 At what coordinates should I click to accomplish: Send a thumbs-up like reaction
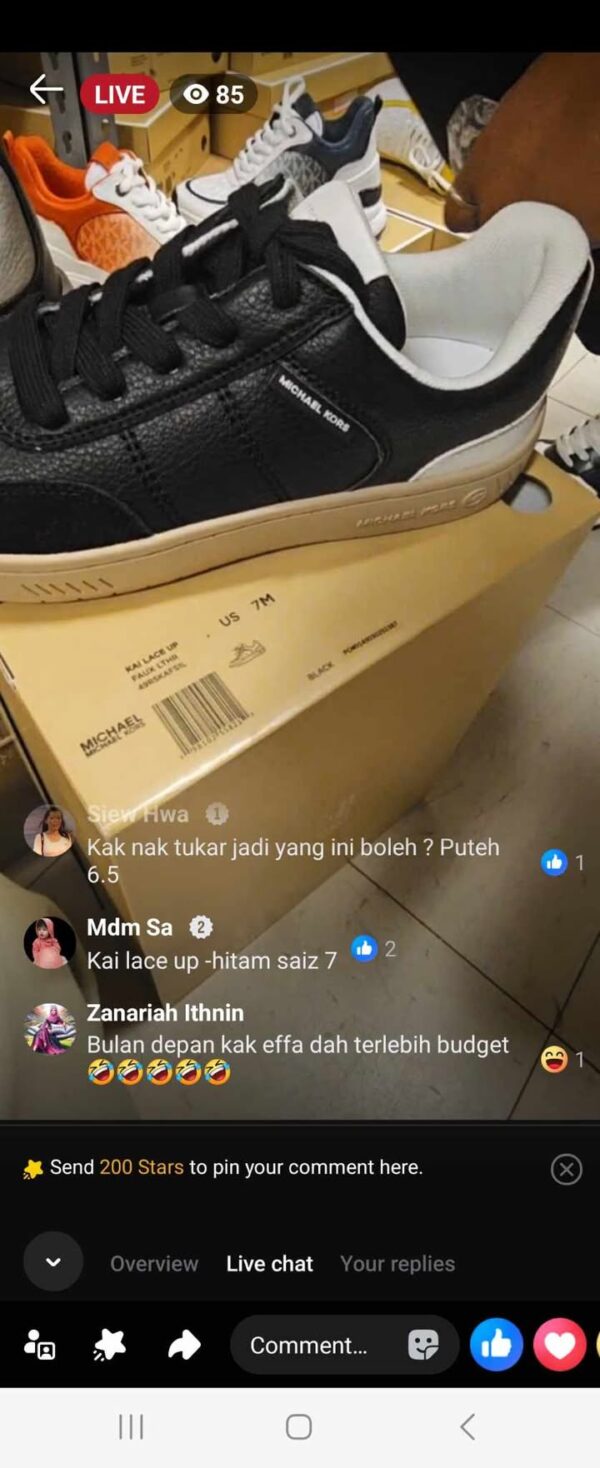(x=496, y=1344)
